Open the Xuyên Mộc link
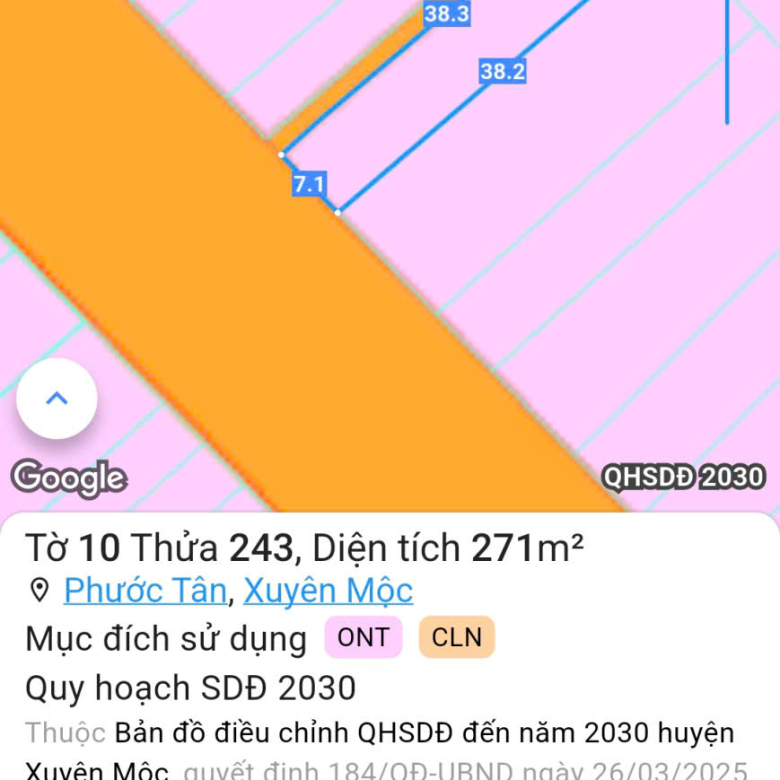The width and height of the screenshot is (780, 780). [328, 591]
